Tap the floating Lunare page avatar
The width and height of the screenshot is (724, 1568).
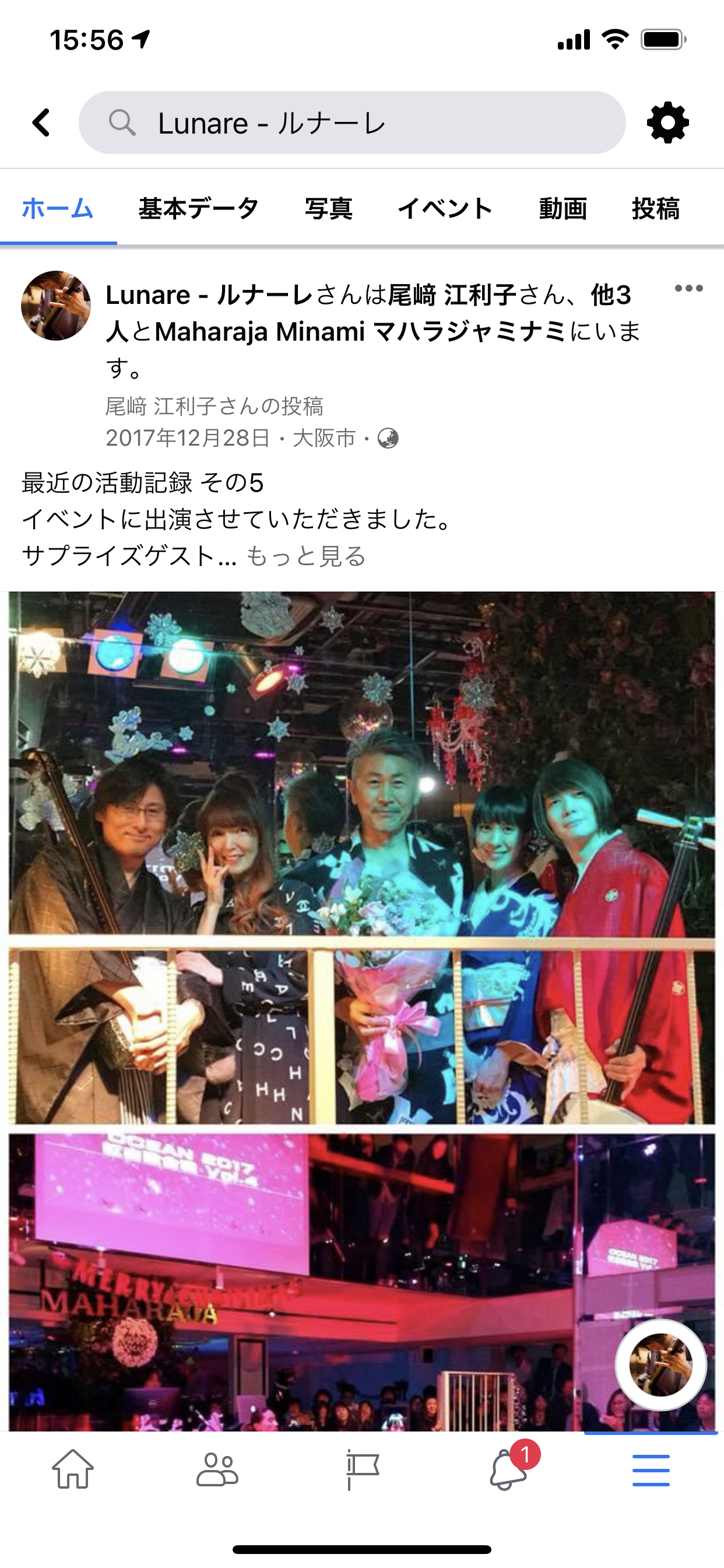pyautogui.click(x=660, y=1364)
